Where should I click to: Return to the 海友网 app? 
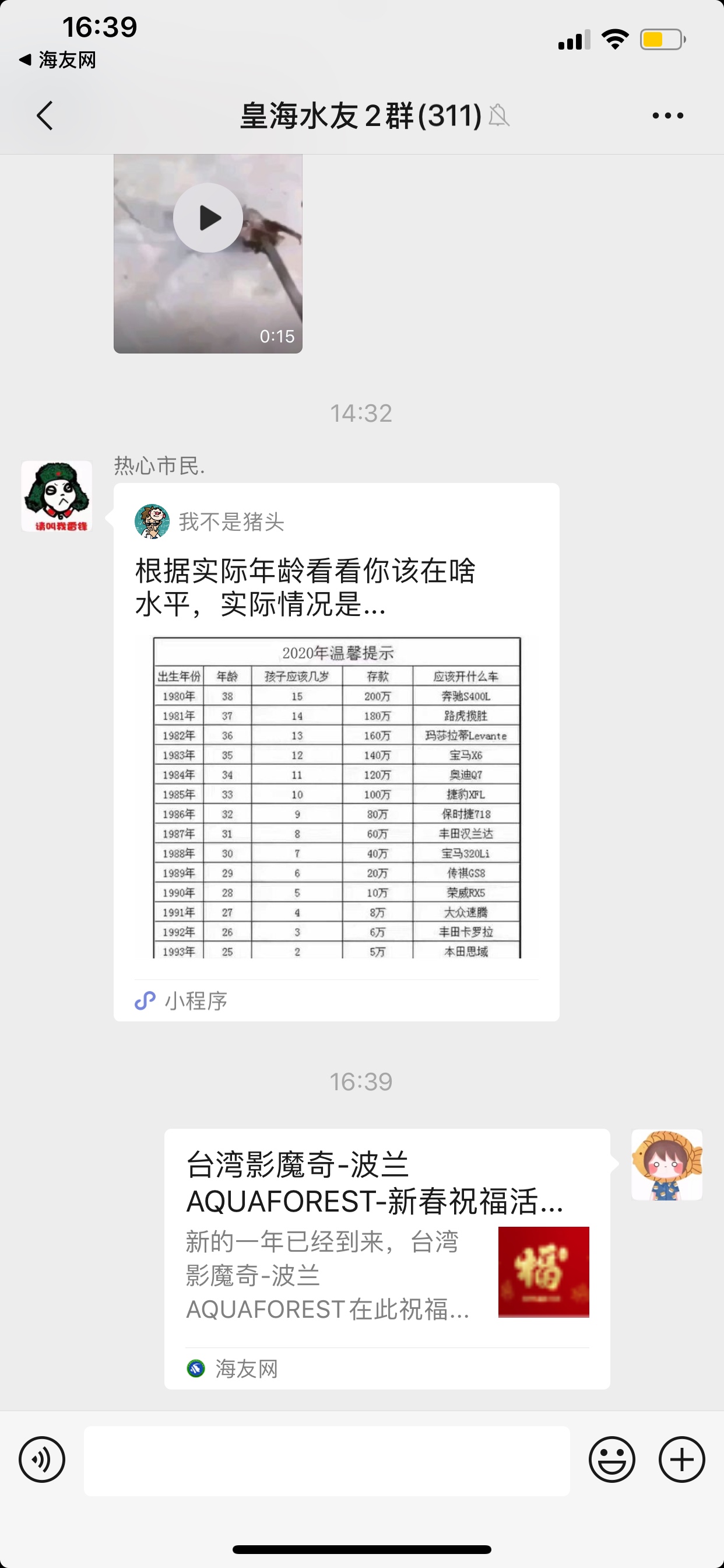[58, 60]
